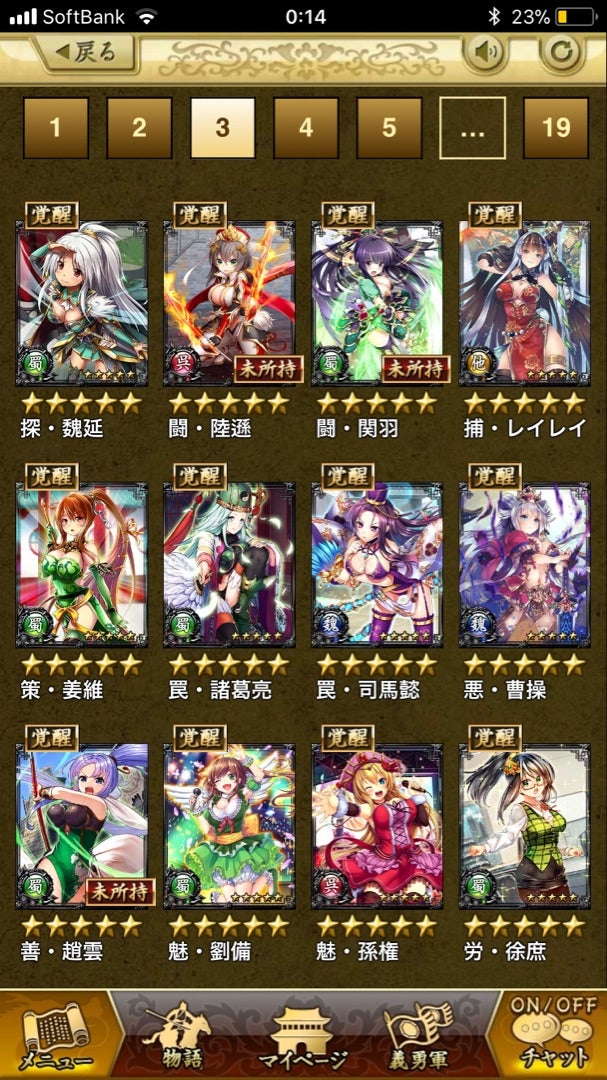Go to page 4
The width and height of the screenshot is (607, 1080).
(306, 128)
